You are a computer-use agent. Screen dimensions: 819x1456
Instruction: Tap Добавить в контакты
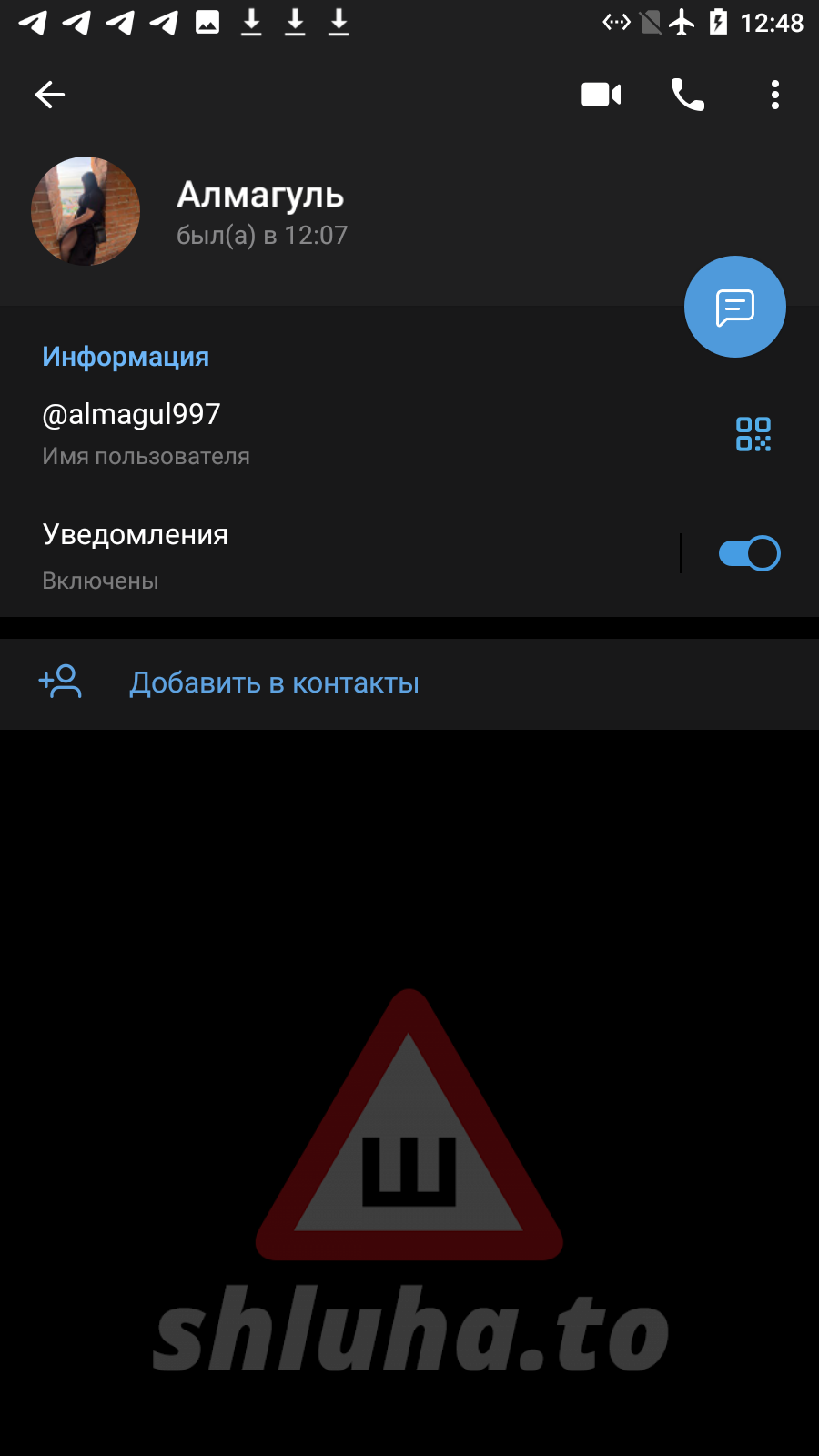click(274, 682)
